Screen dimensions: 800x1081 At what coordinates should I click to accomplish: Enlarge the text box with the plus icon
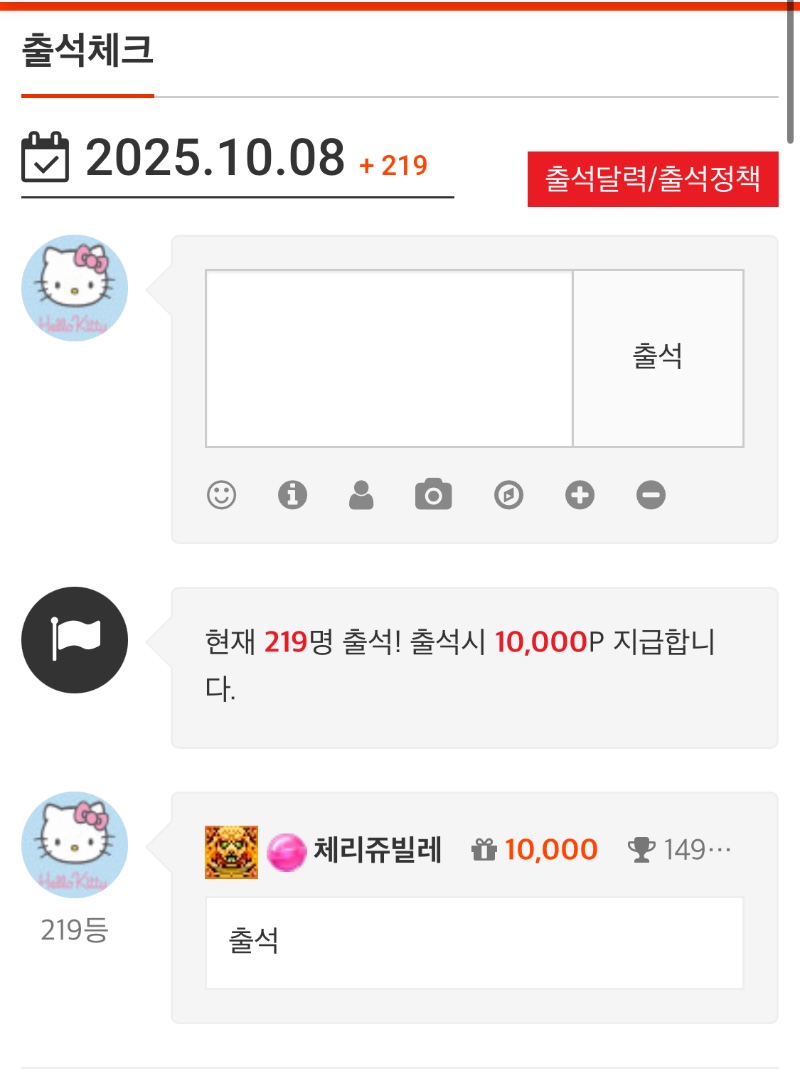pyautogui.click(x=580, y=495)
